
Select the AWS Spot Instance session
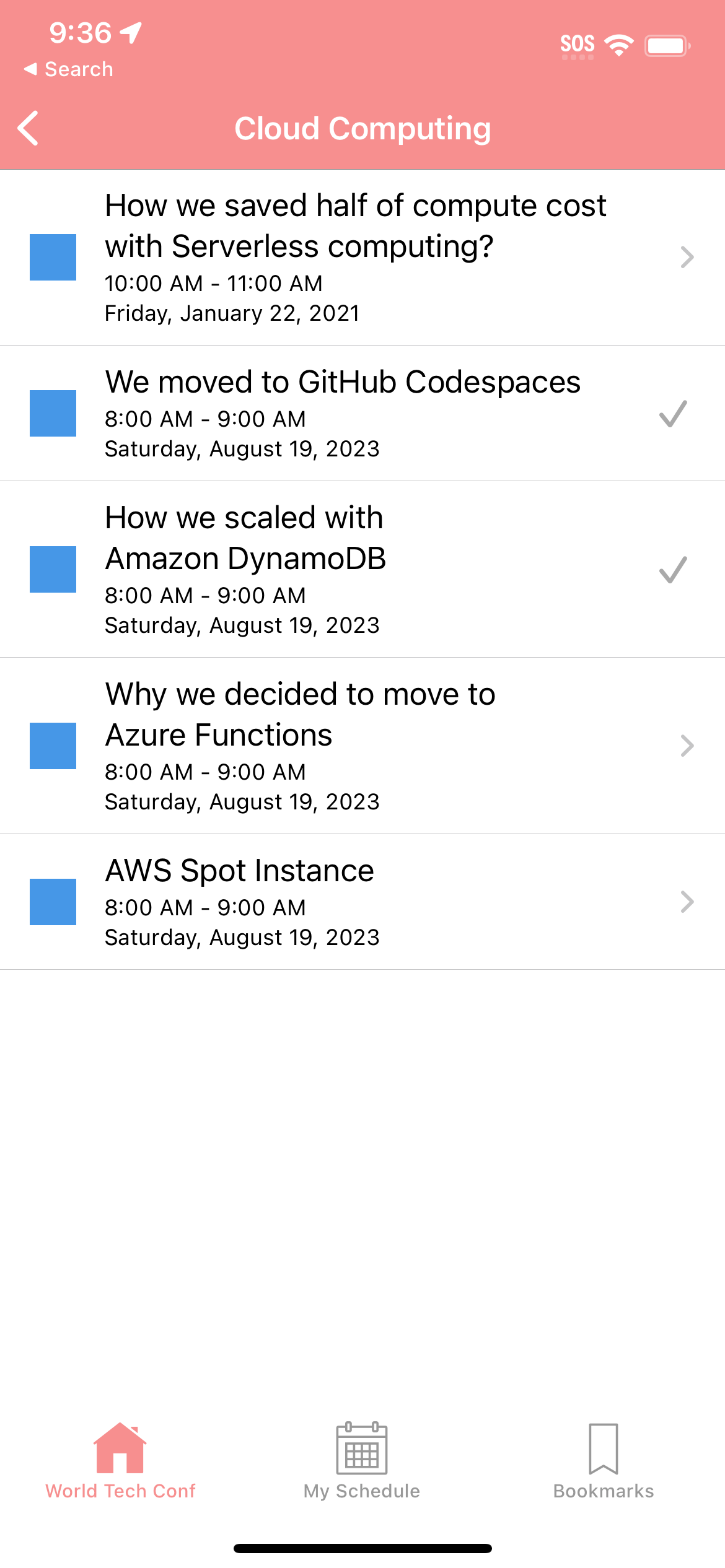(x=362, y=902)
